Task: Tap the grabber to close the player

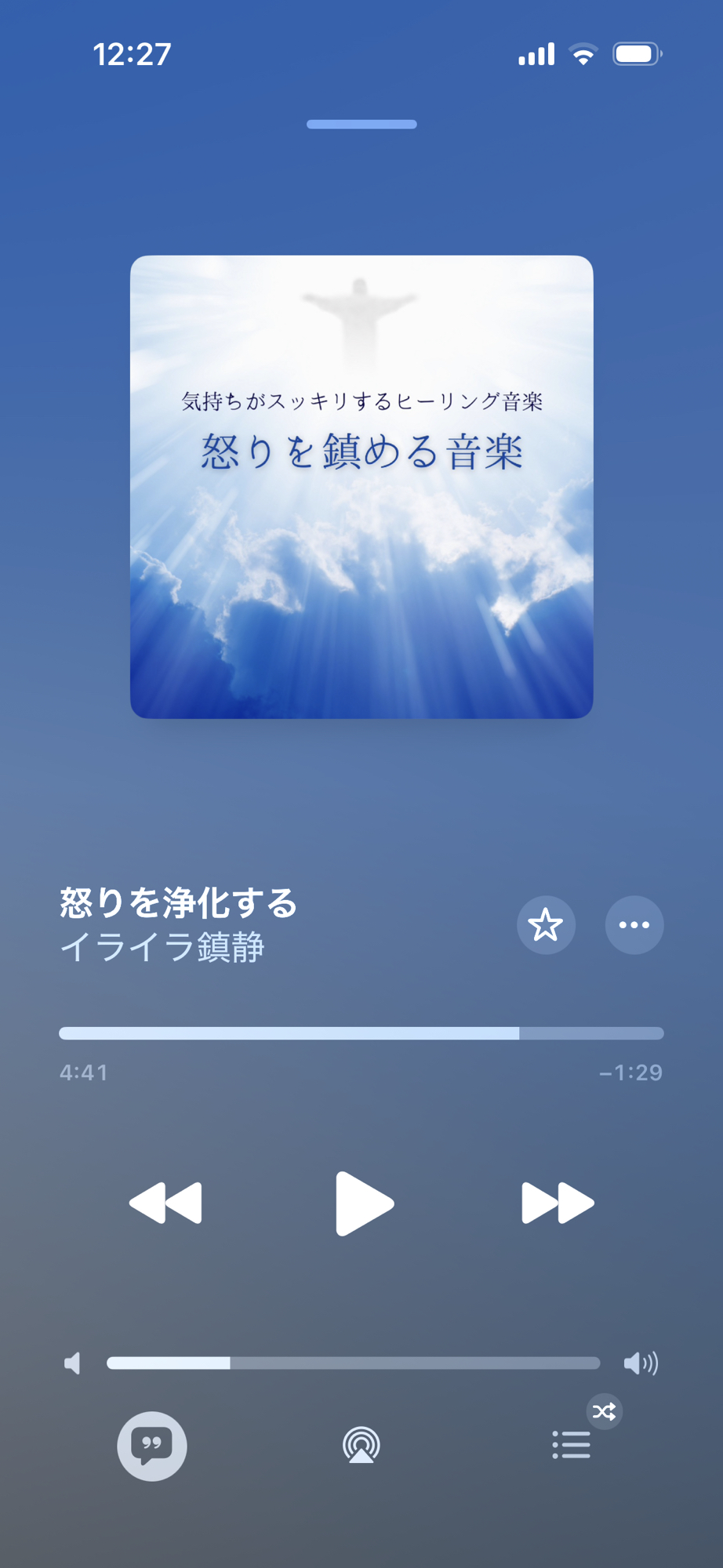Action: click(361, 125)
